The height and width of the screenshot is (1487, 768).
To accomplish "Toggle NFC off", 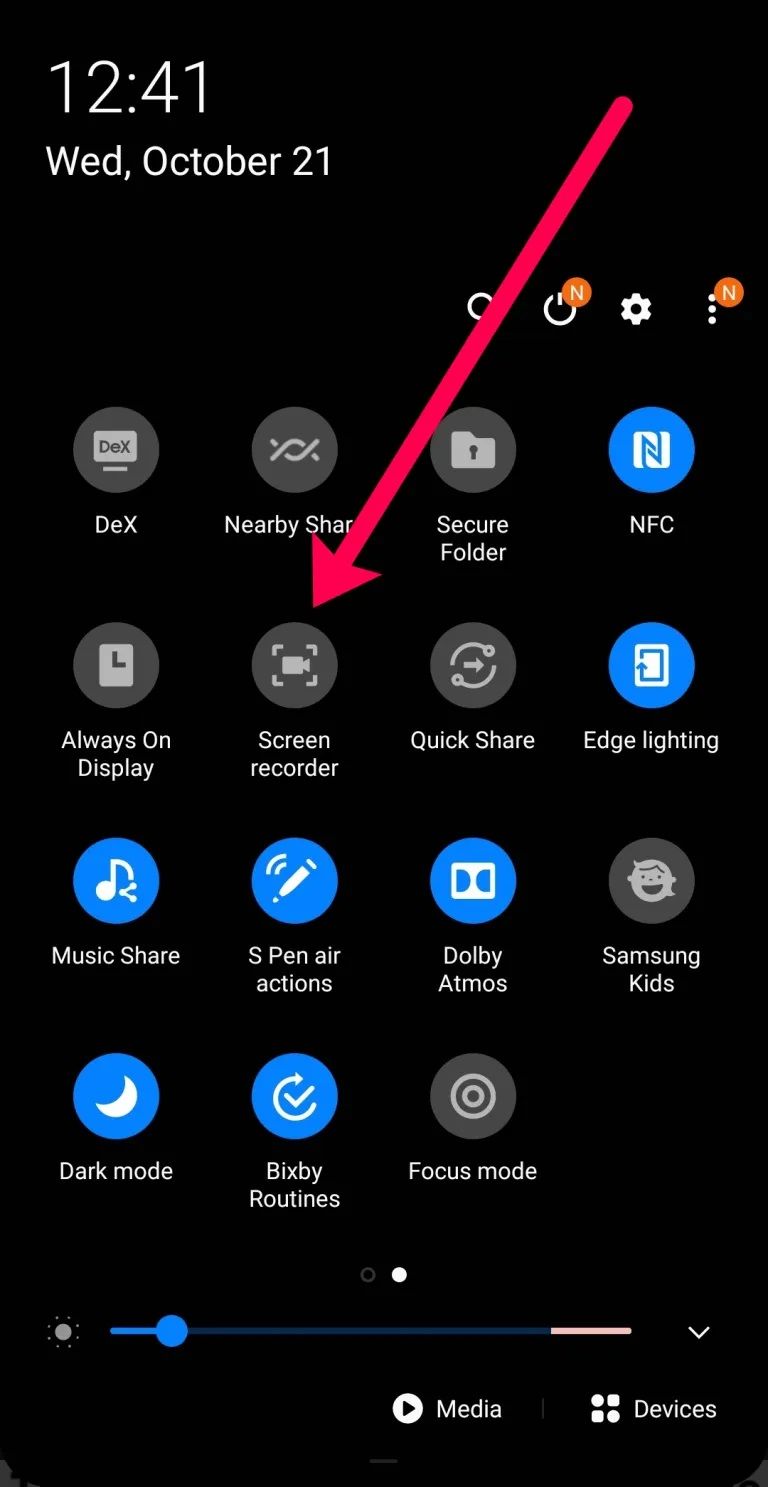I will [651, 449].
